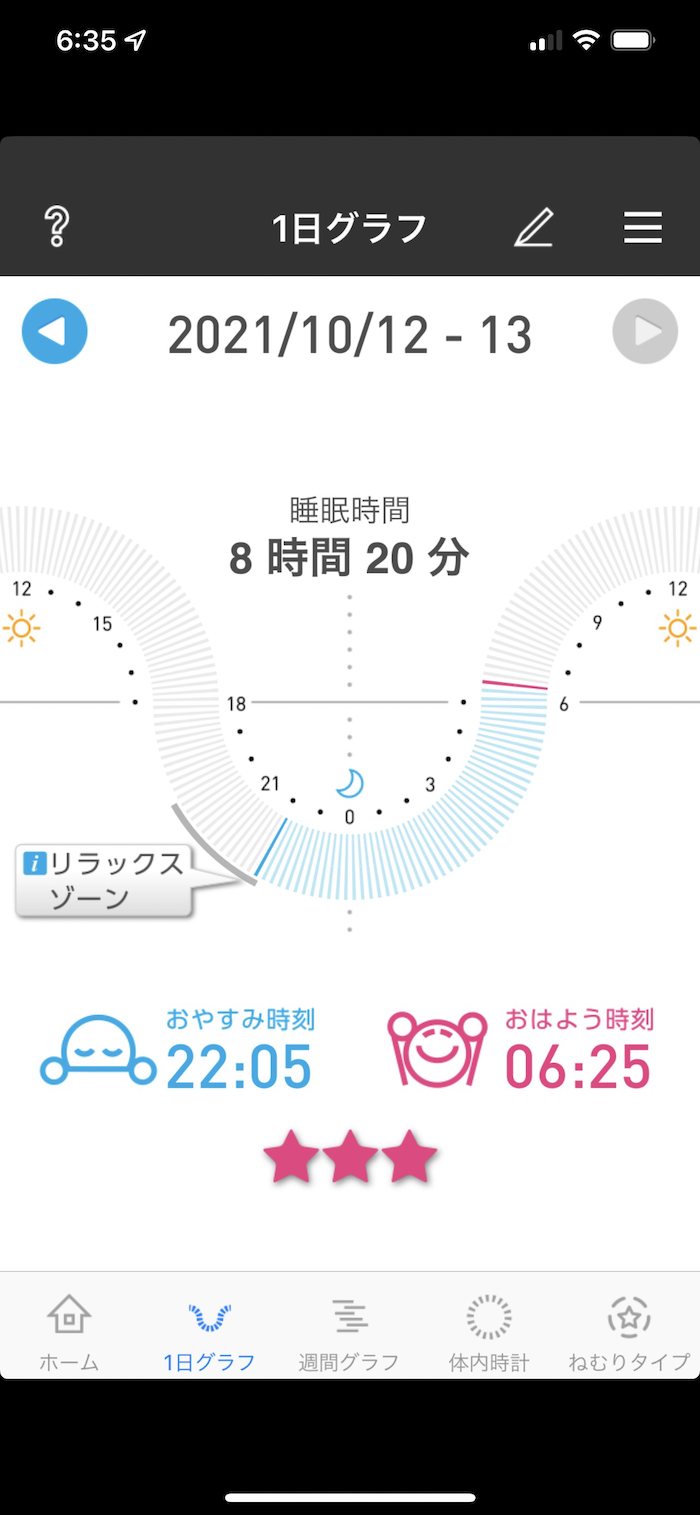Switch to the ホーム tab
Viewport: 700px width, 1515px height.
tap(69, 1331)
